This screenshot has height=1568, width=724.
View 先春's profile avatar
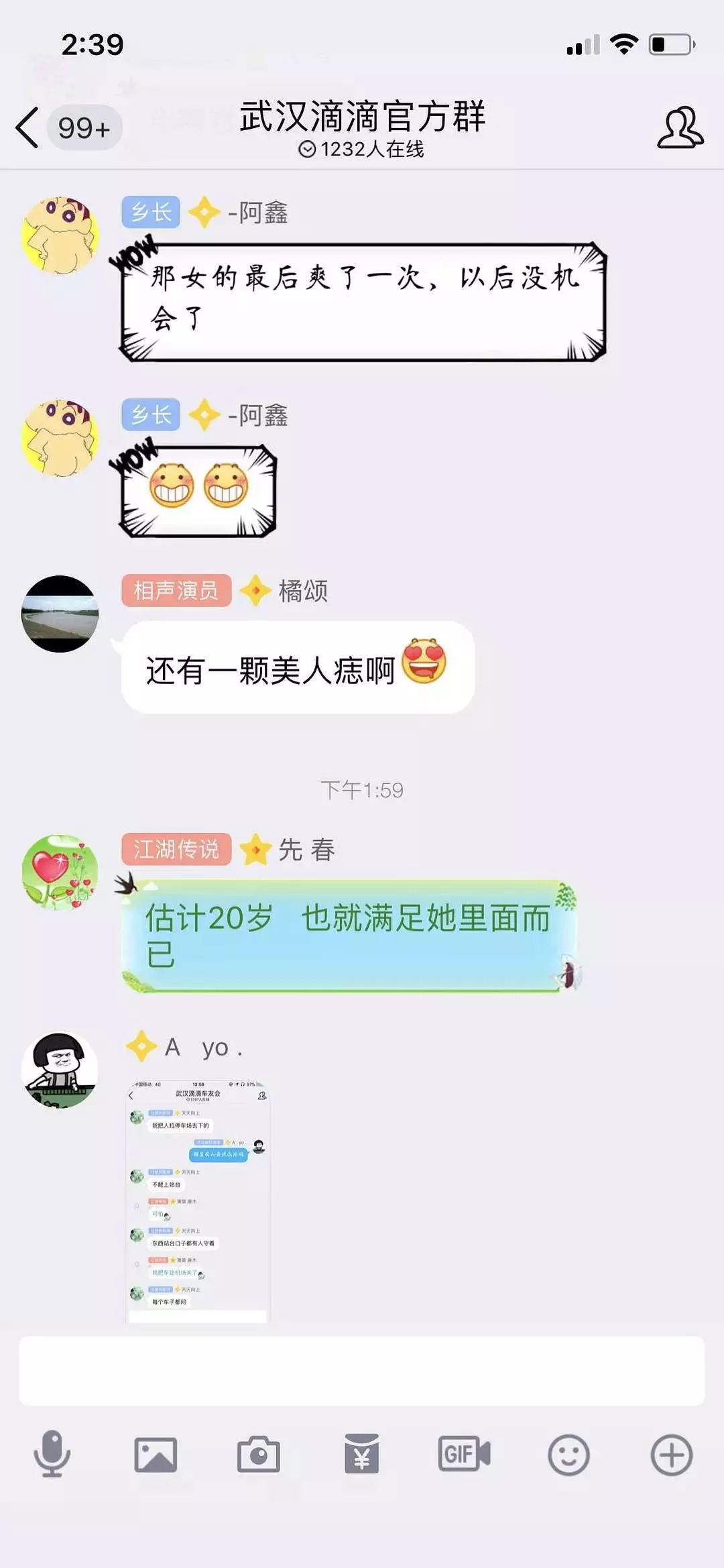click(60, 872)
